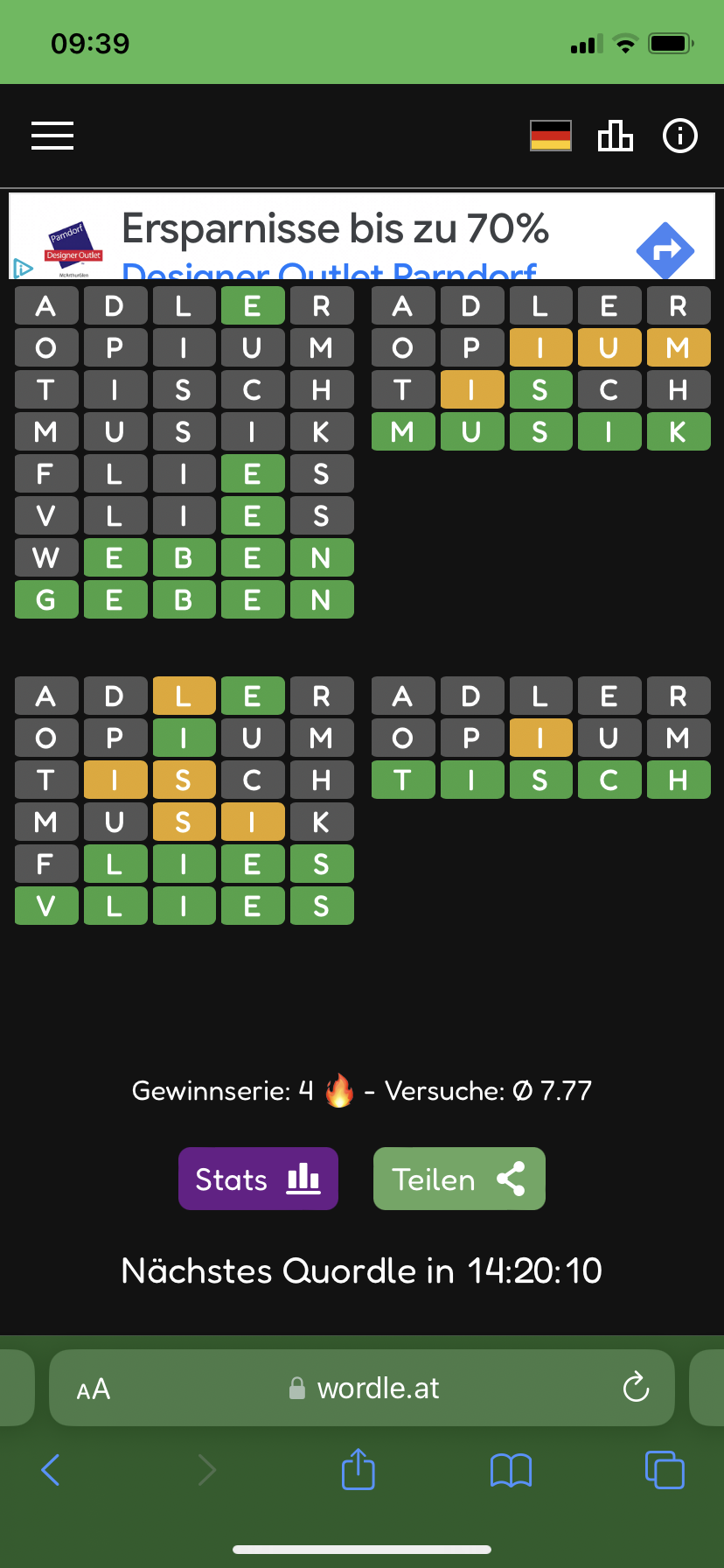Open the AA text size menu
The width and height of the screenshot is (724, 1568).
[x=94, y=1389]
